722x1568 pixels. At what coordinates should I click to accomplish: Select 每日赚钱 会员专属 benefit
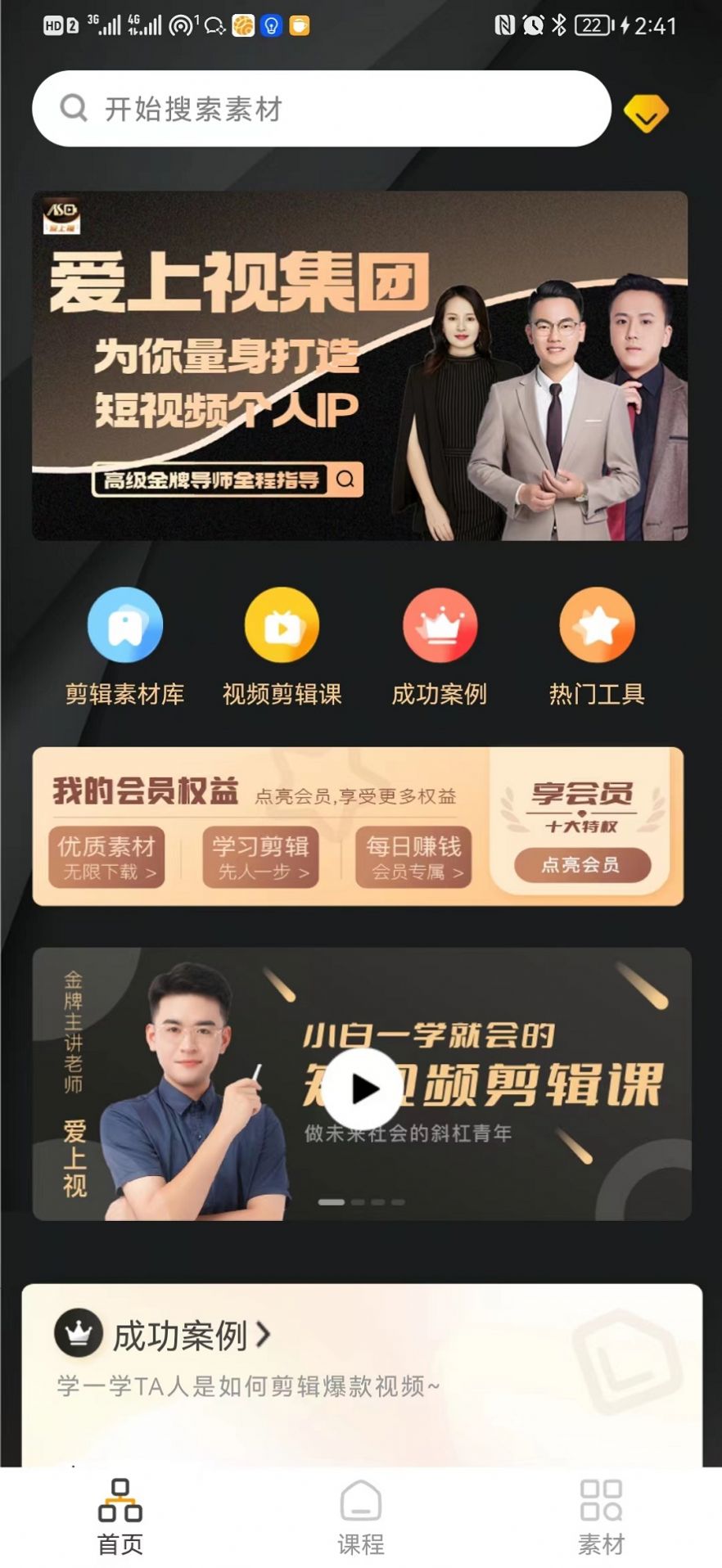(x=414, y=857)
